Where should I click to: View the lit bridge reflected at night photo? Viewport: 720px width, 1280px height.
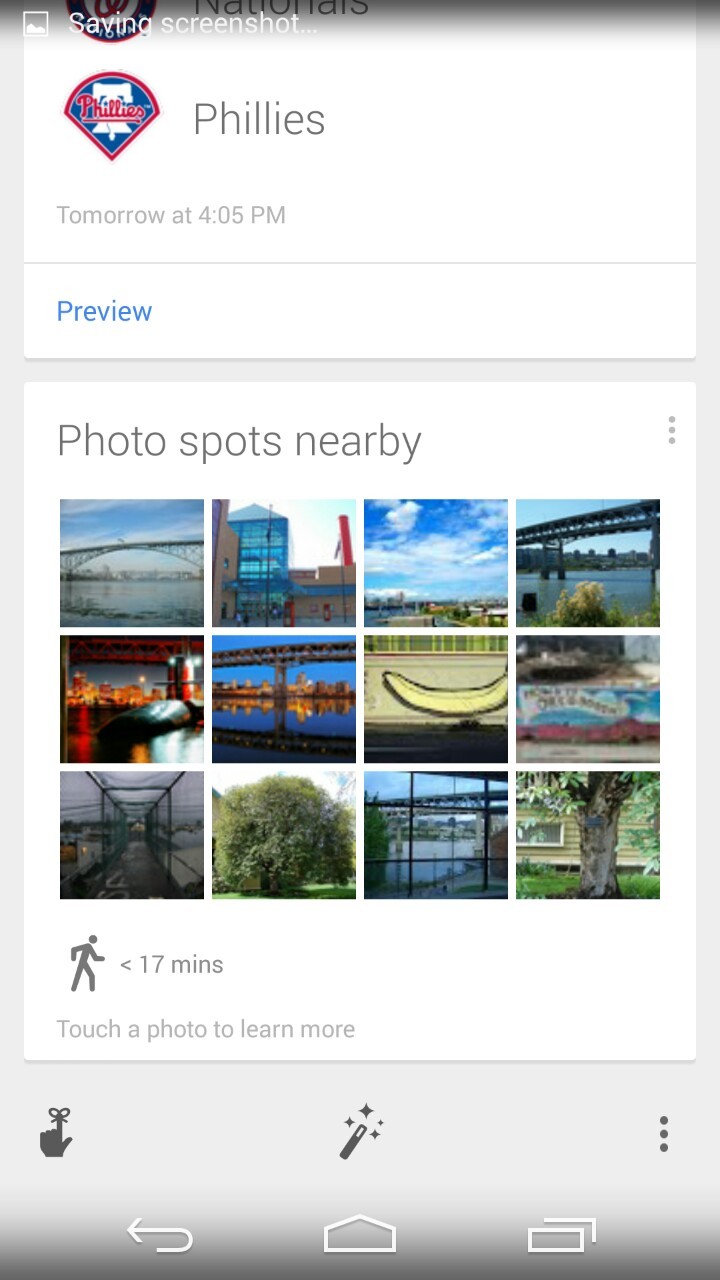point(284,699)
